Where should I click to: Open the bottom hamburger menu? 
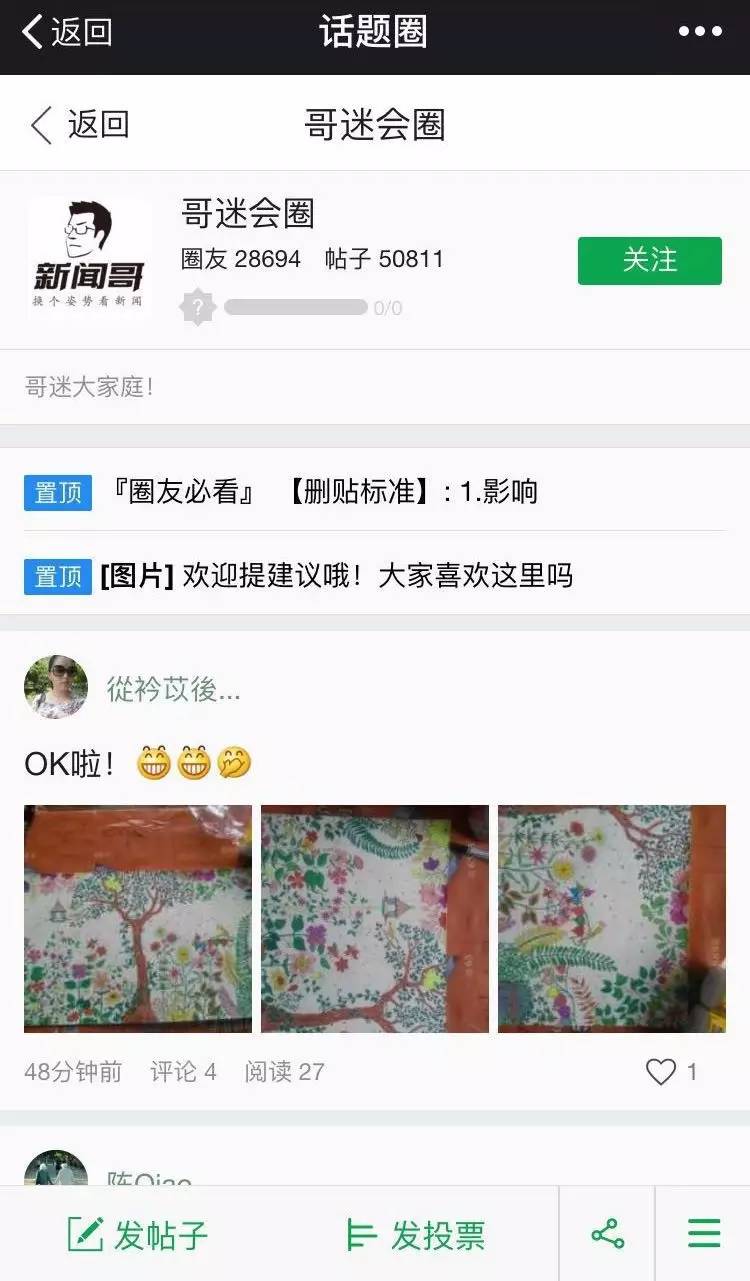pos(704,1234)
